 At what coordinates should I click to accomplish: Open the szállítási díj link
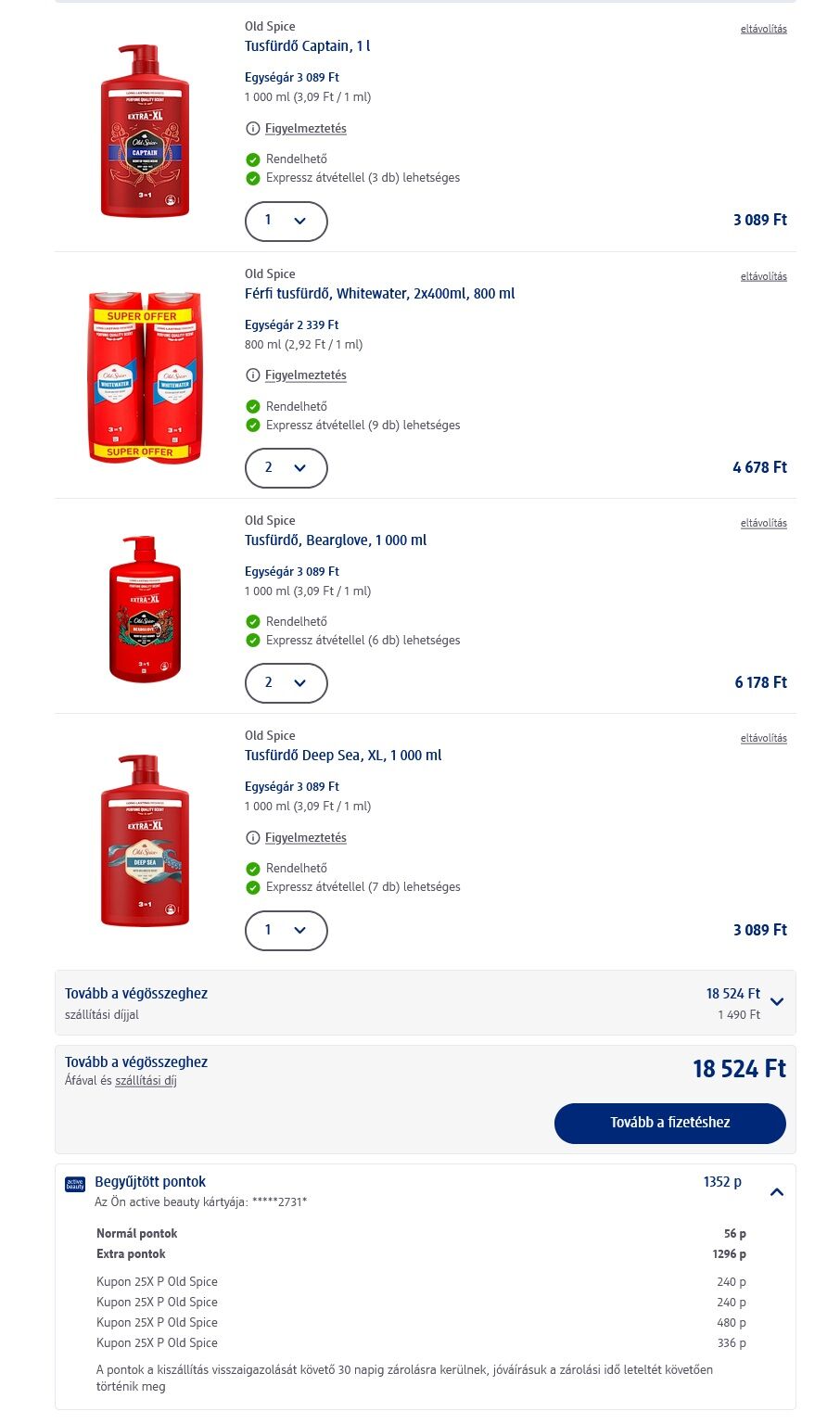coord(146,1081)
